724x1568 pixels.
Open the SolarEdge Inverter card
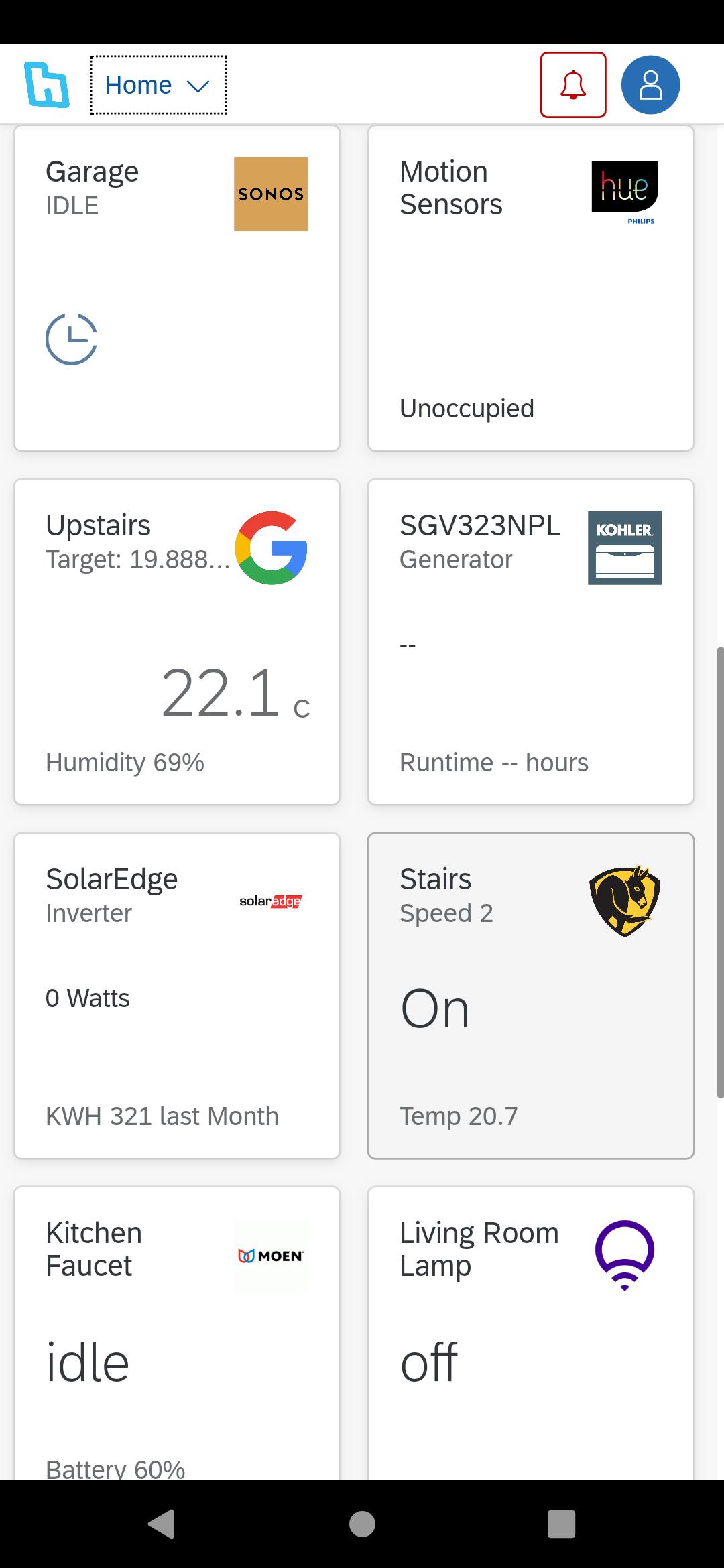coord(177,996)
